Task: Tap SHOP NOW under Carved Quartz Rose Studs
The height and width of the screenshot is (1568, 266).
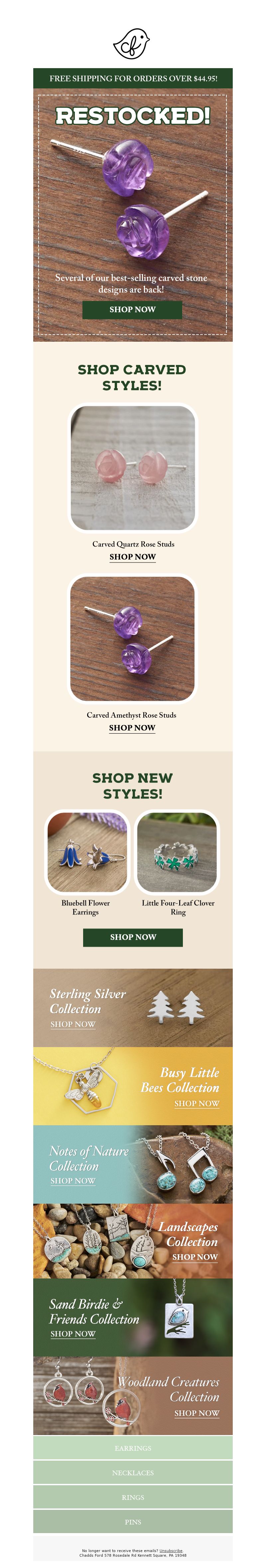Action: [133, 556]
